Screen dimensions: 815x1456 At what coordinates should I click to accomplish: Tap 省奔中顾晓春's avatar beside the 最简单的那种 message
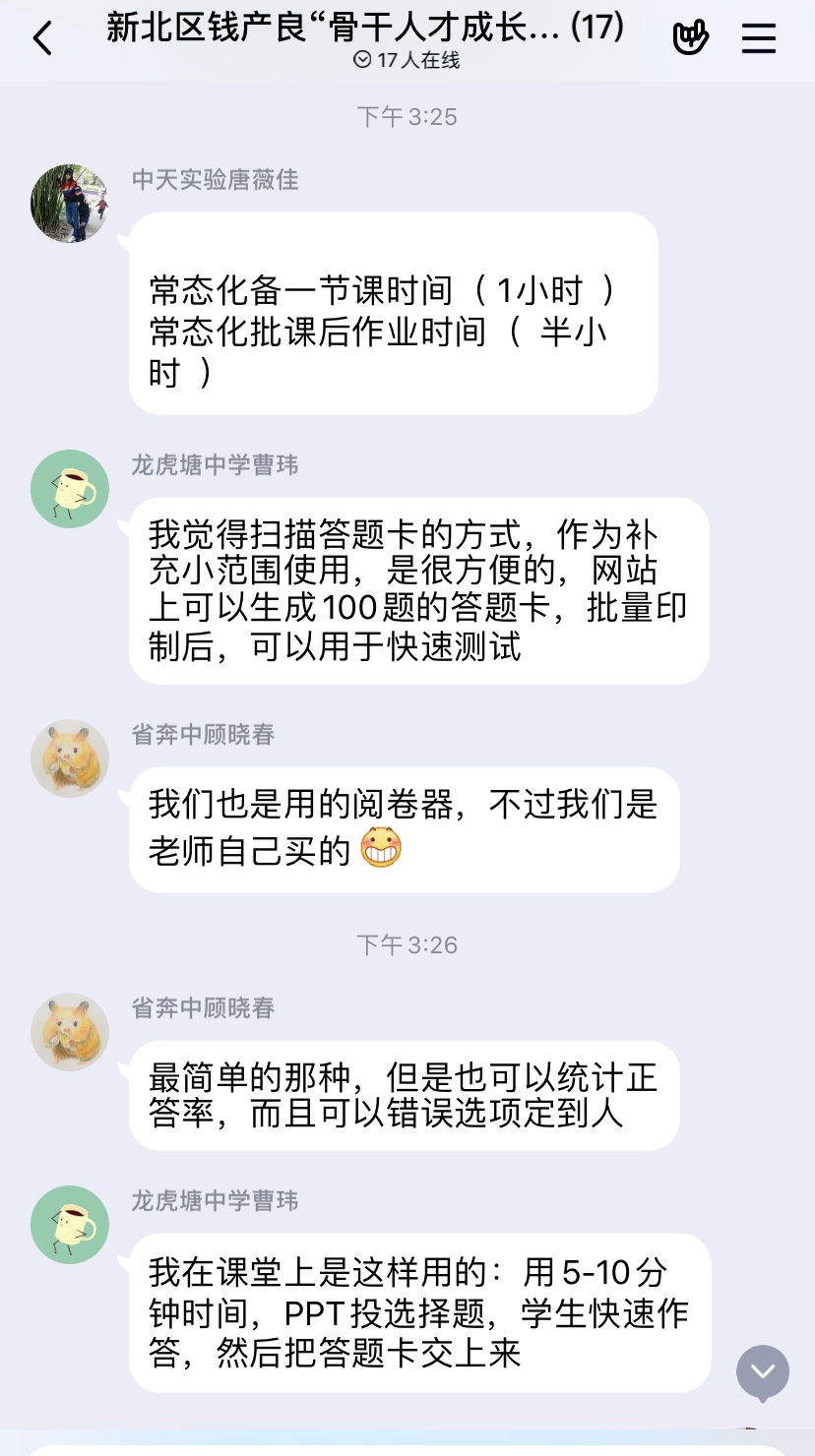pos(70,1032)
